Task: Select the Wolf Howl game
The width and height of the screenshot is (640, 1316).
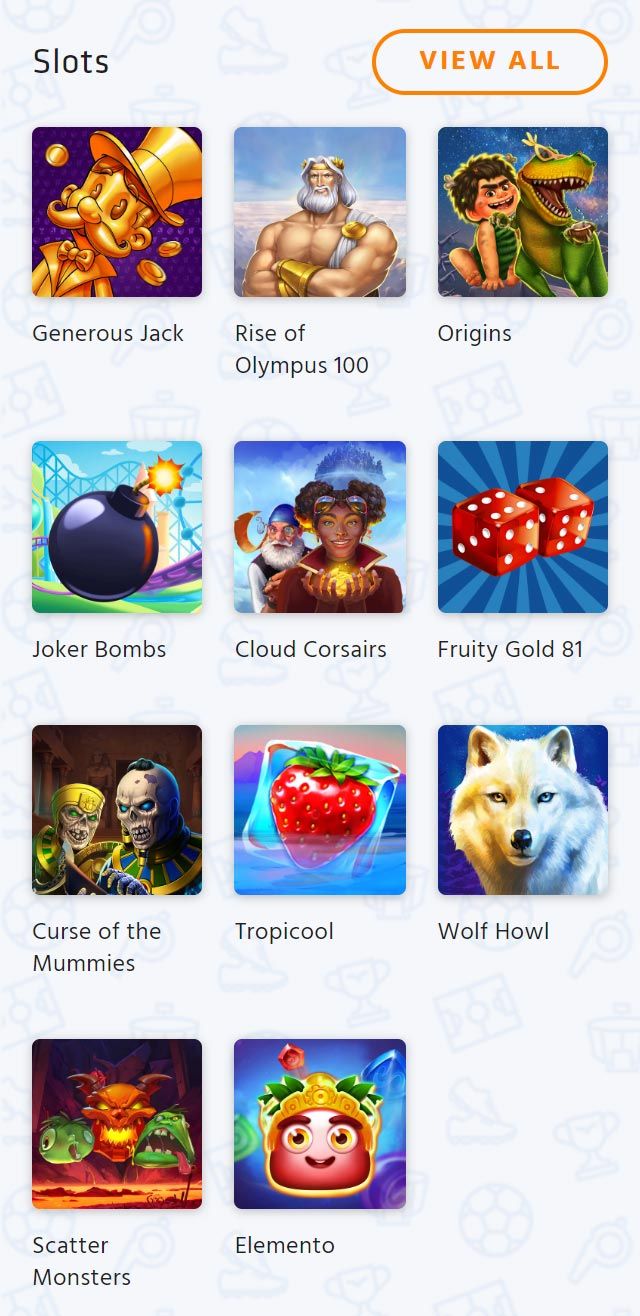Action: click(x=522, y=810)
